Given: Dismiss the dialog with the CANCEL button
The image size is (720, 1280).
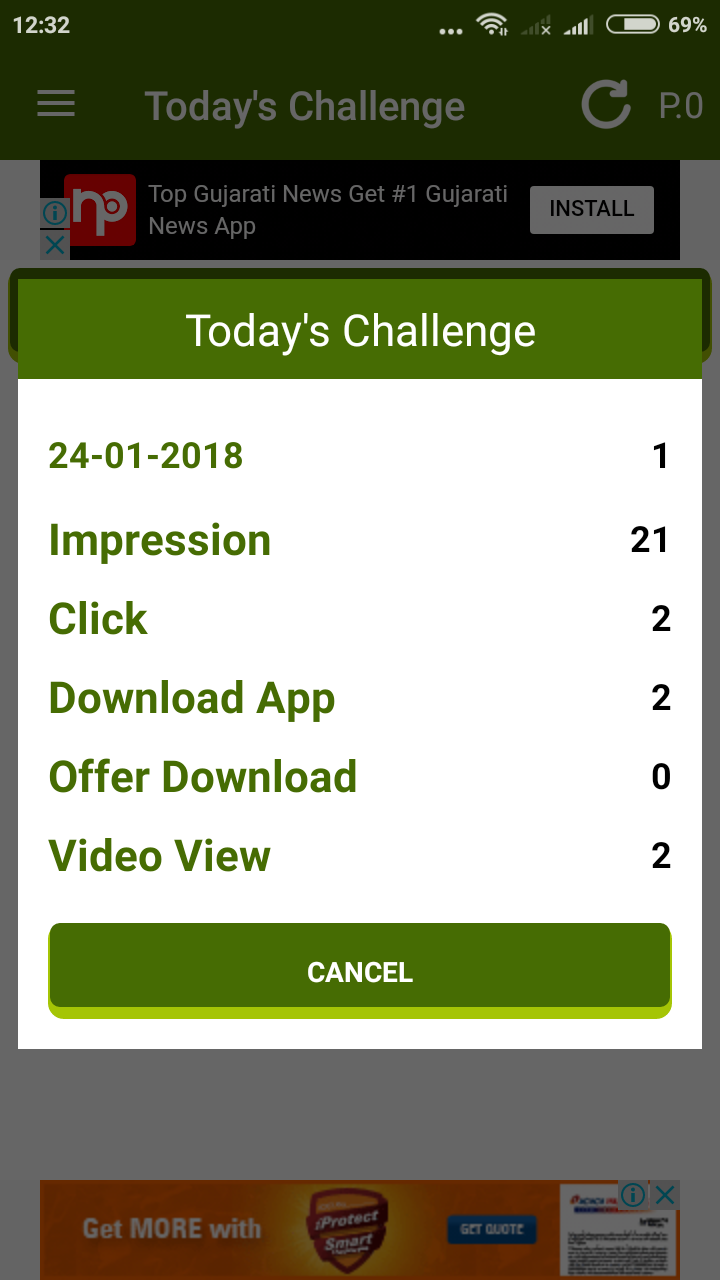Looking at the screenshot, I should [360, 971].
